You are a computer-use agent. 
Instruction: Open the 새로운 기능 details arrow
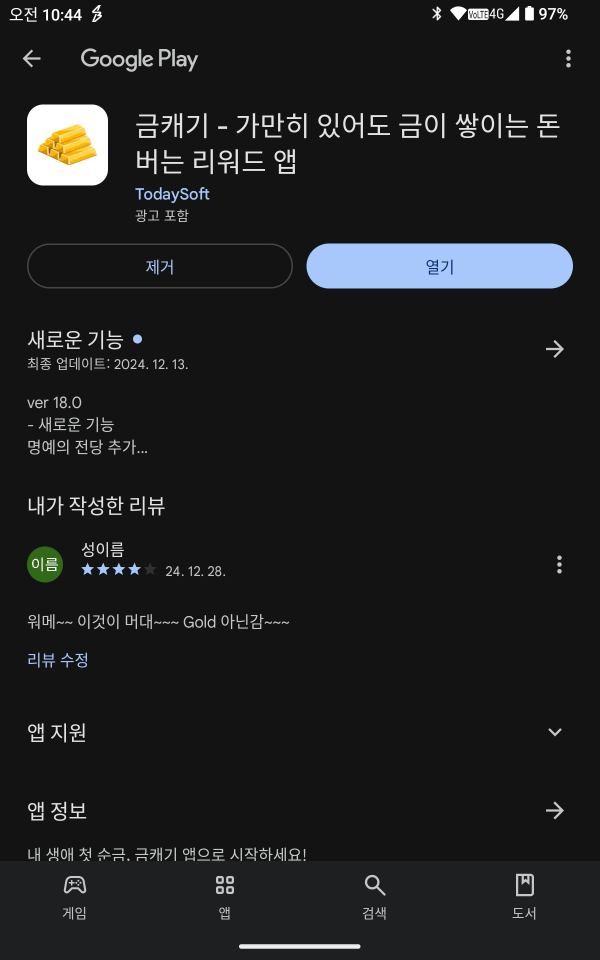click(555, 349)
